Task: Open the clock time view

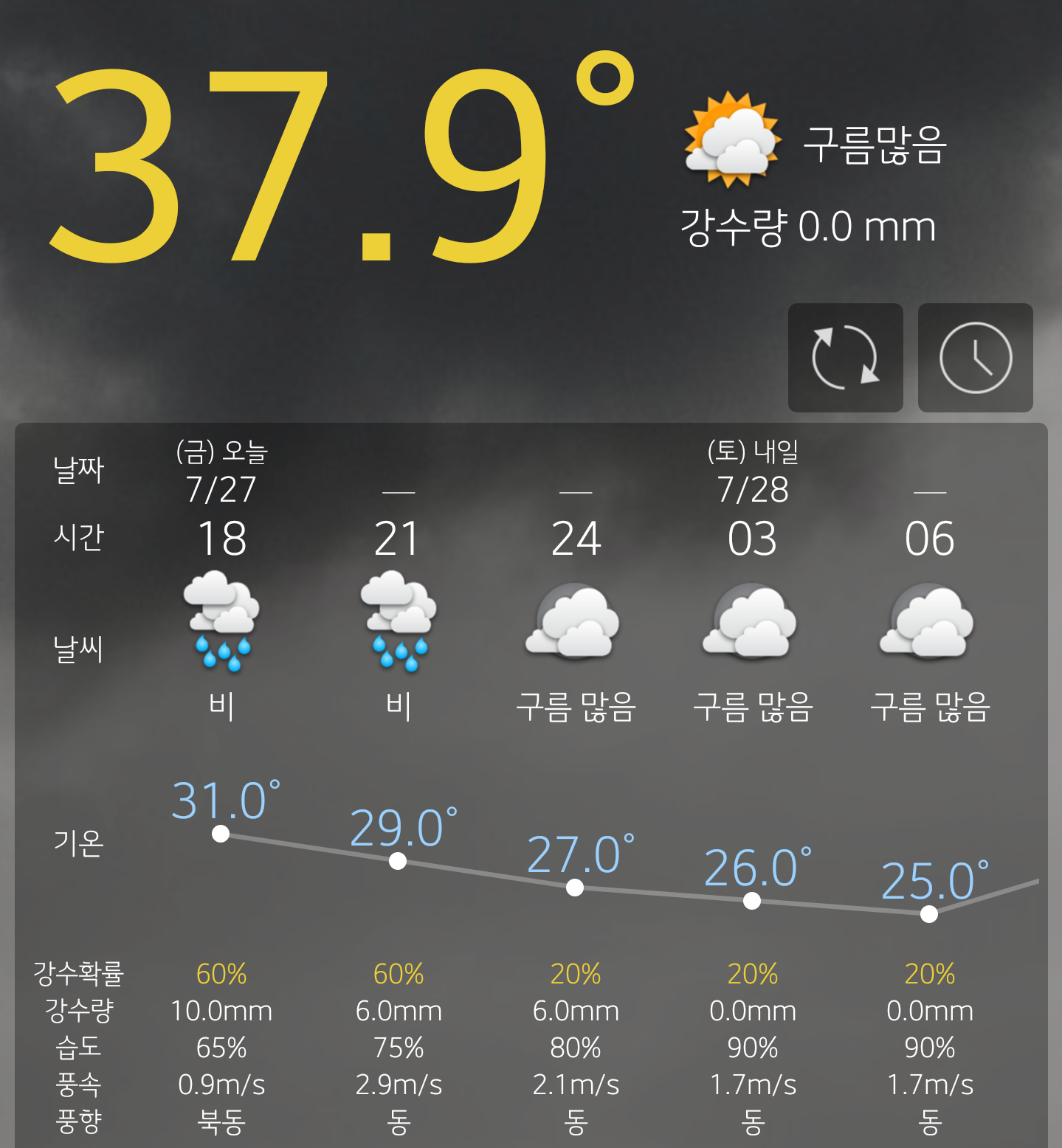Action: coord(975,358)
